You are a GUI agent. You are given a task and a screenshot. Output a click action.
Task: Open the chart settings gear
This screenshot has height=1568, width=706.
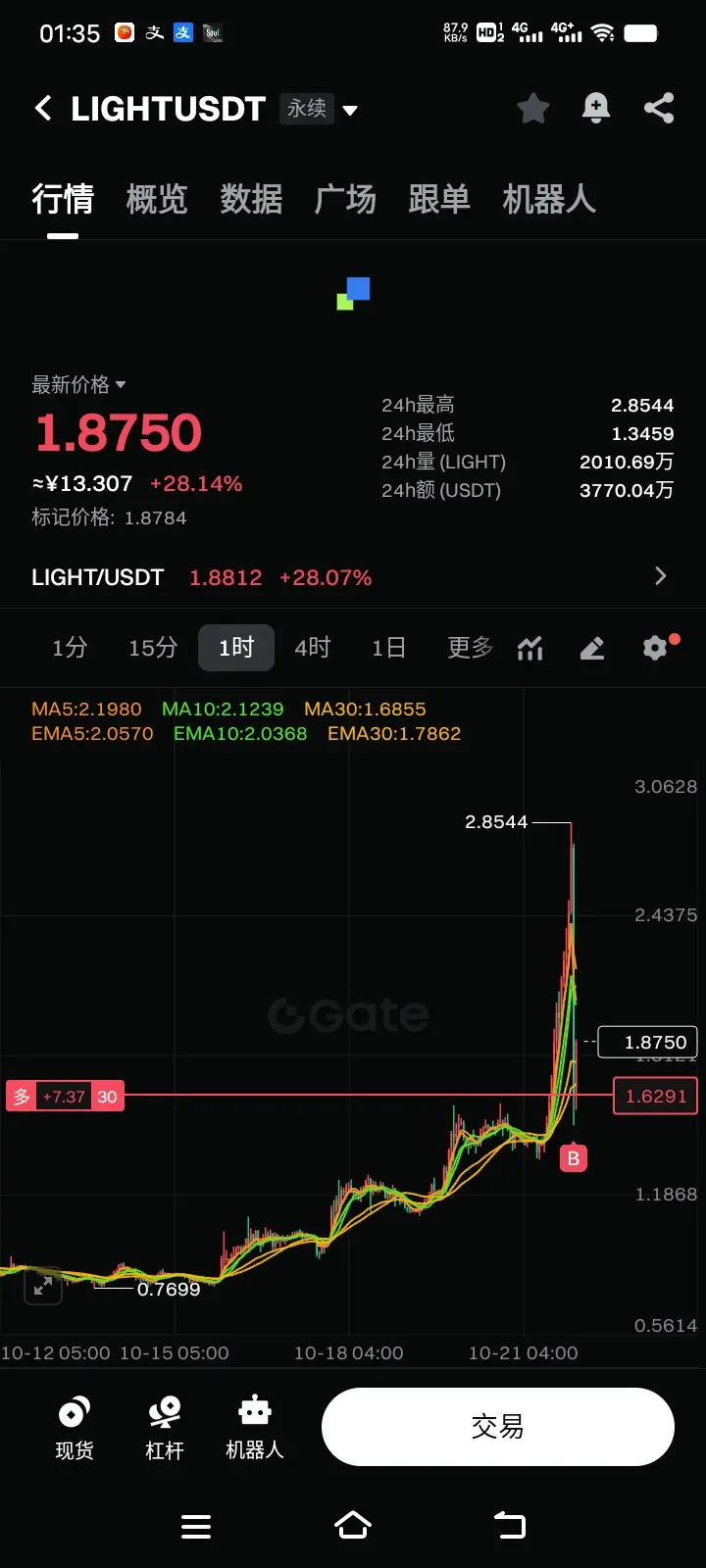pos(655,648)
